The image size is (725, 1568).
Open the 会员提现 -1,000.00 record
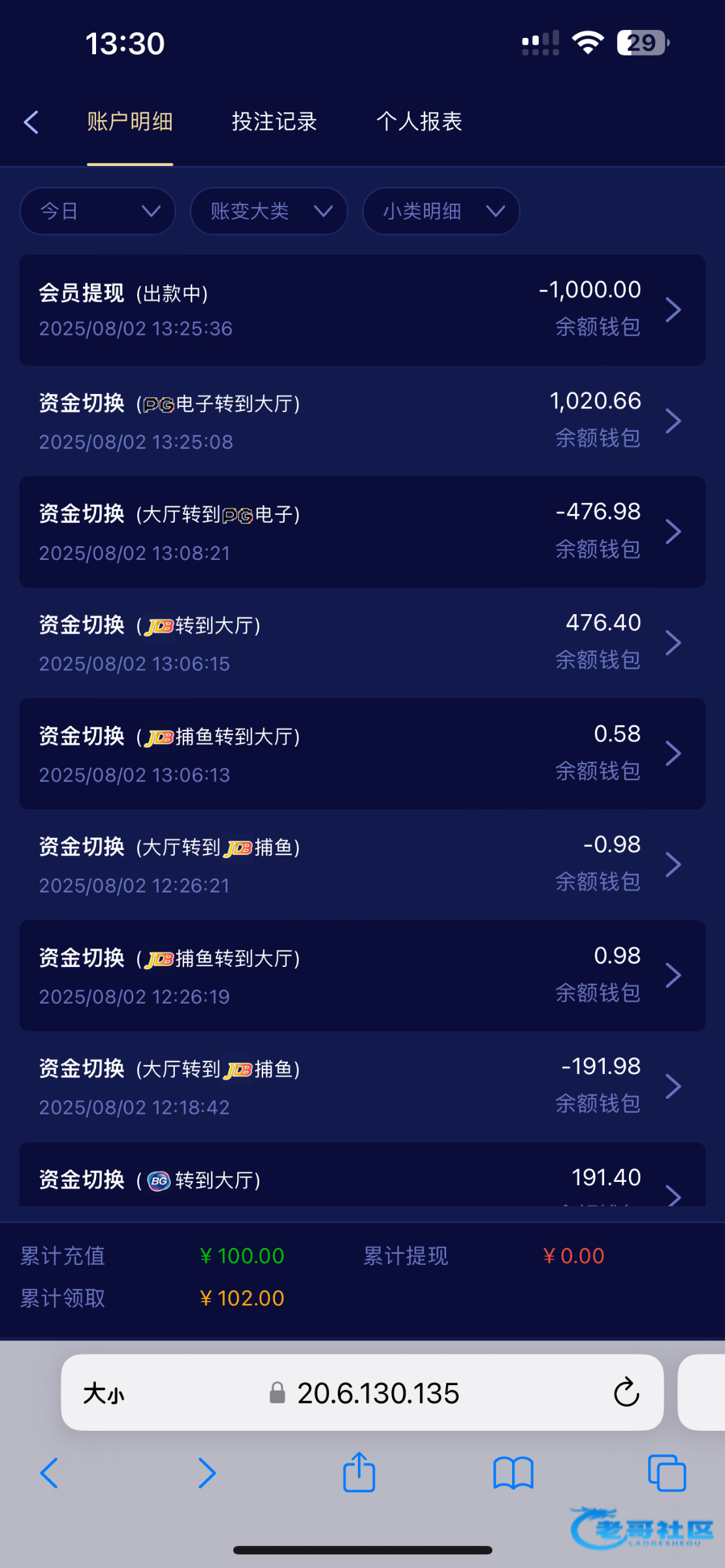tap(362, 310)
